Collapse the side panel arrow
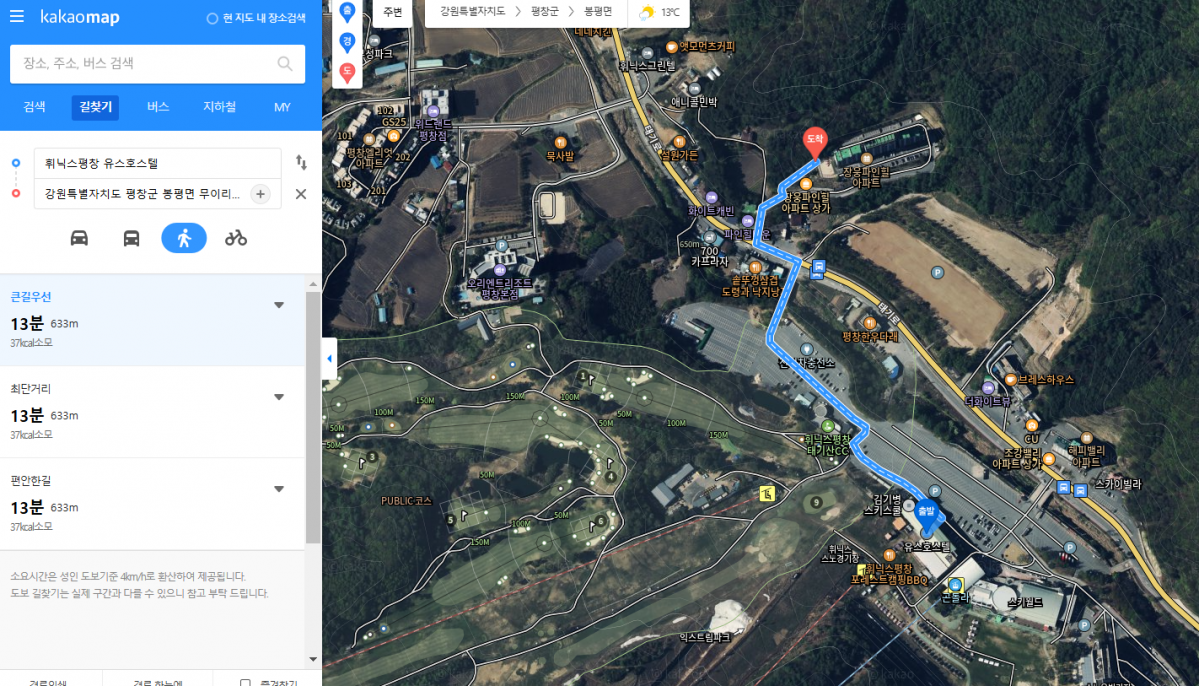Screen dimensions: 1199x686 tap(329, 358)
